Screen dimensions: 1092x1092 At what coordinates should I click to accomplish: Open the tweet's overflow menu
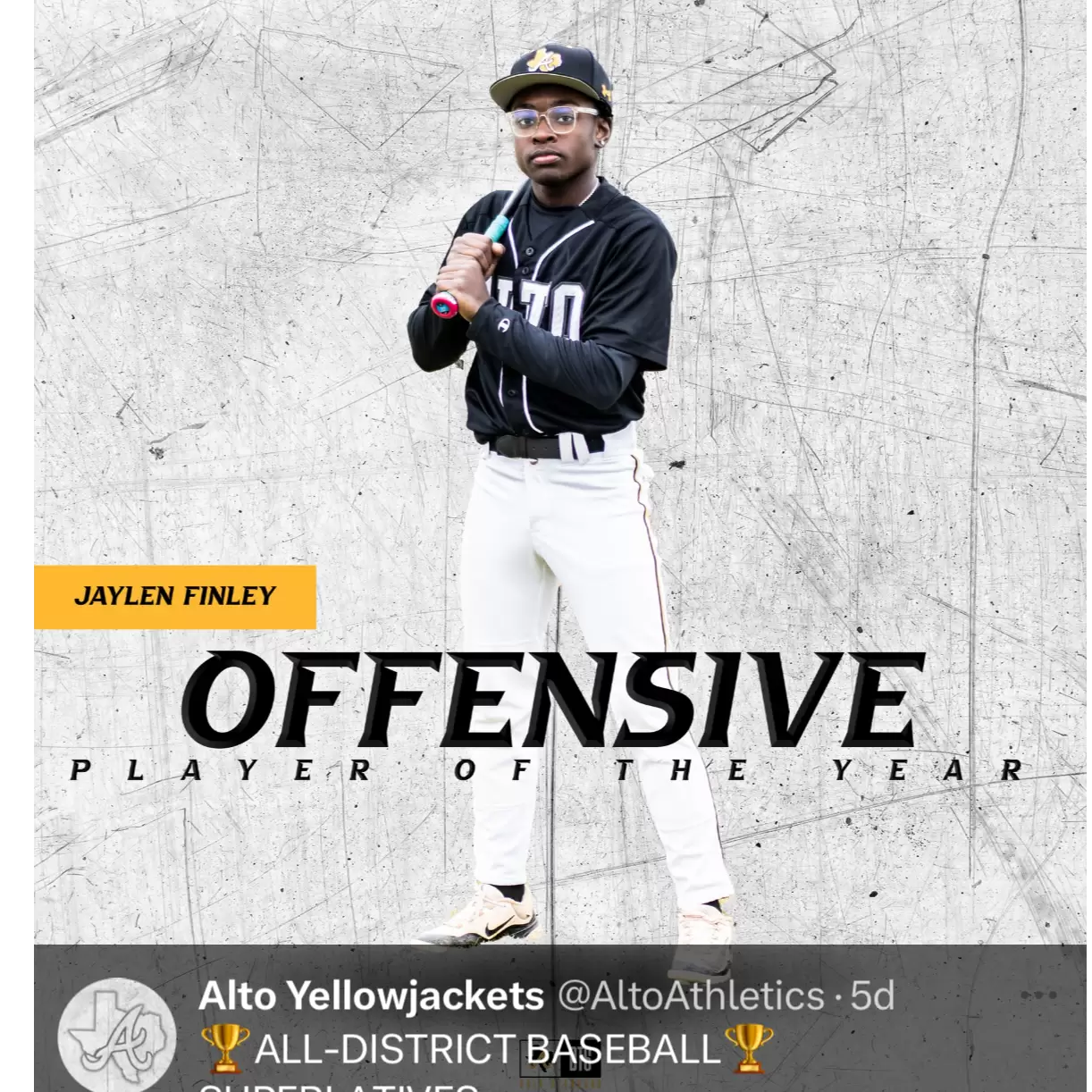coord(1039,995)
